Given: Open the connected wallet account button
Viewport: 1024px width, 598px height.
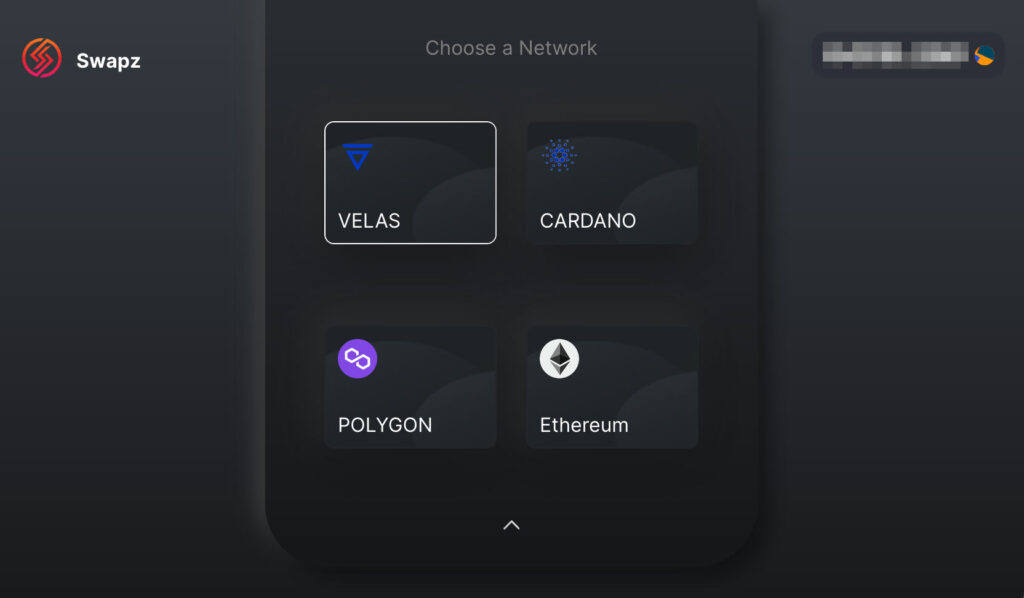Looking at the screenshot, I should click(908, 55).
